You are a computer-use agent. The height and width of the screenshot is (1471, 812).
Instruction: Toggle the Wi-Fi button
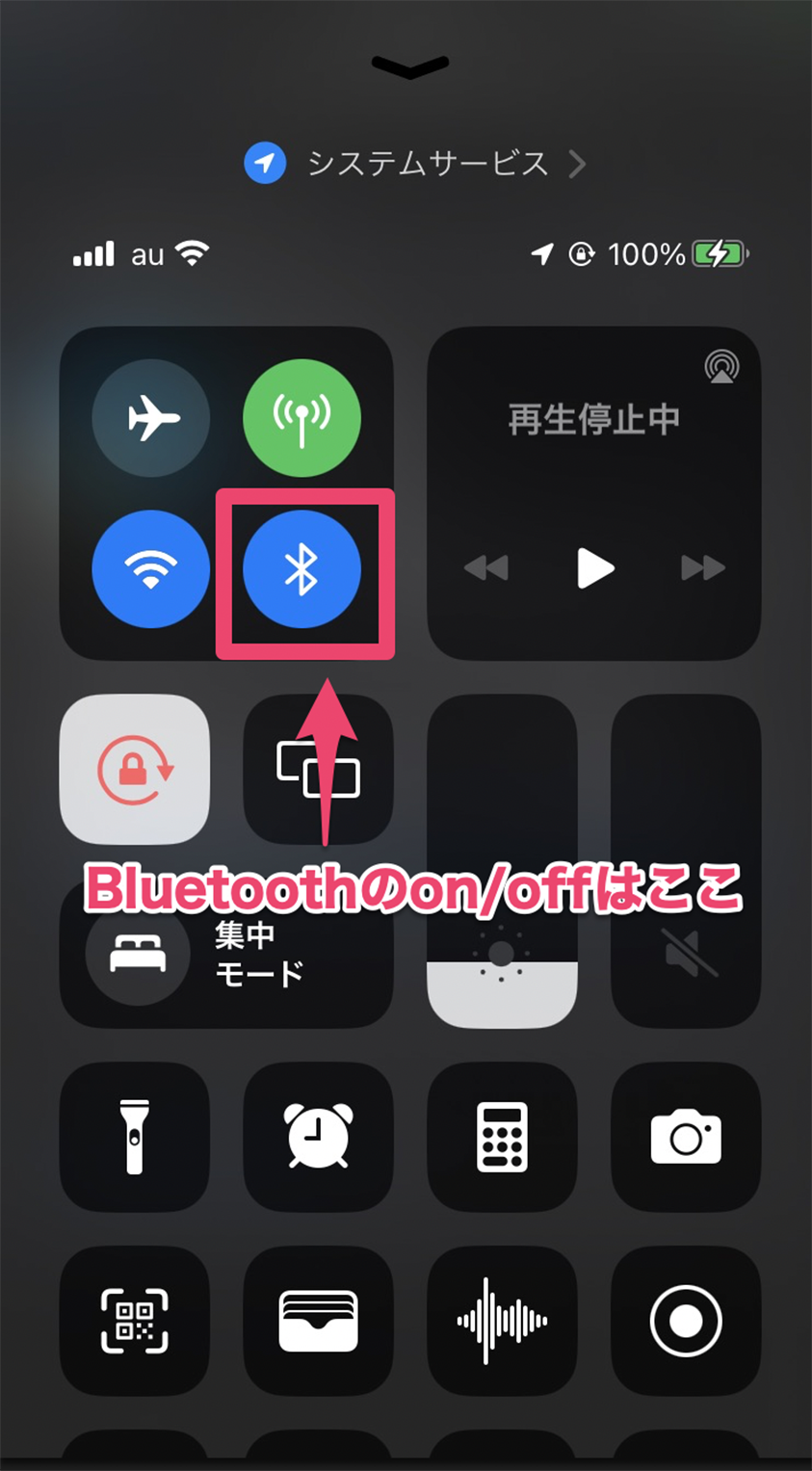151,569
